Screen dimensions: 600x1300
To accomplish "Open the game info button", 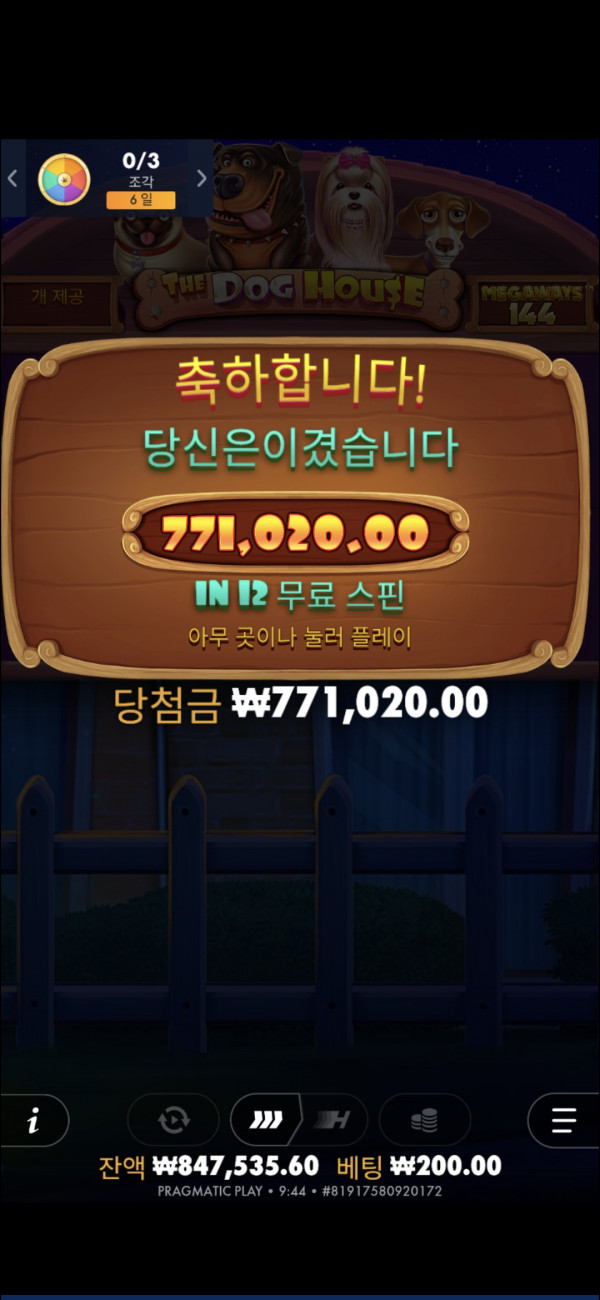I will [x=33, y=1120].
